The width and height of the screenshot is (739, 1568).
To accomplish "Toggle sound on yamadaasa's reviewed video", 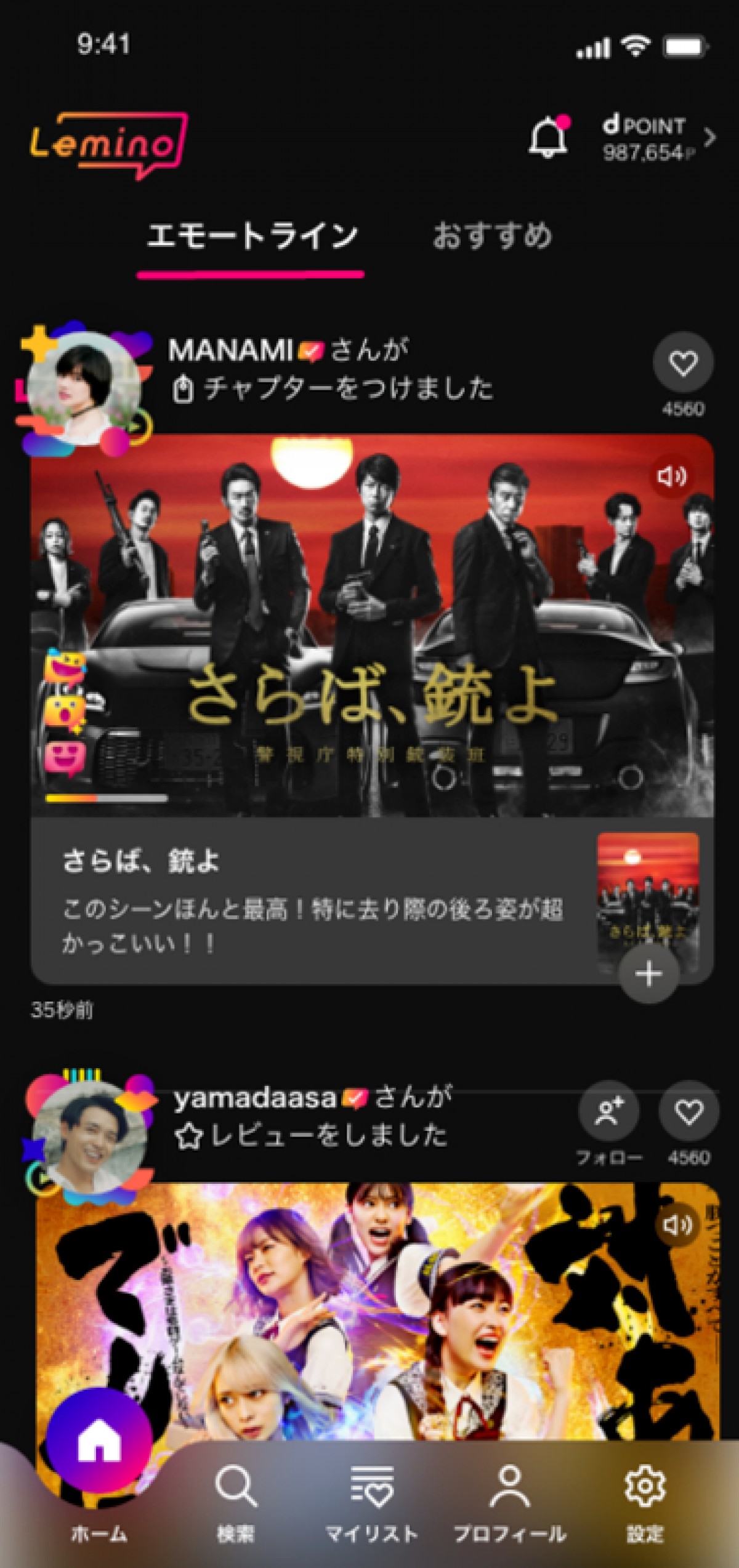I will tap(677, 1224).
